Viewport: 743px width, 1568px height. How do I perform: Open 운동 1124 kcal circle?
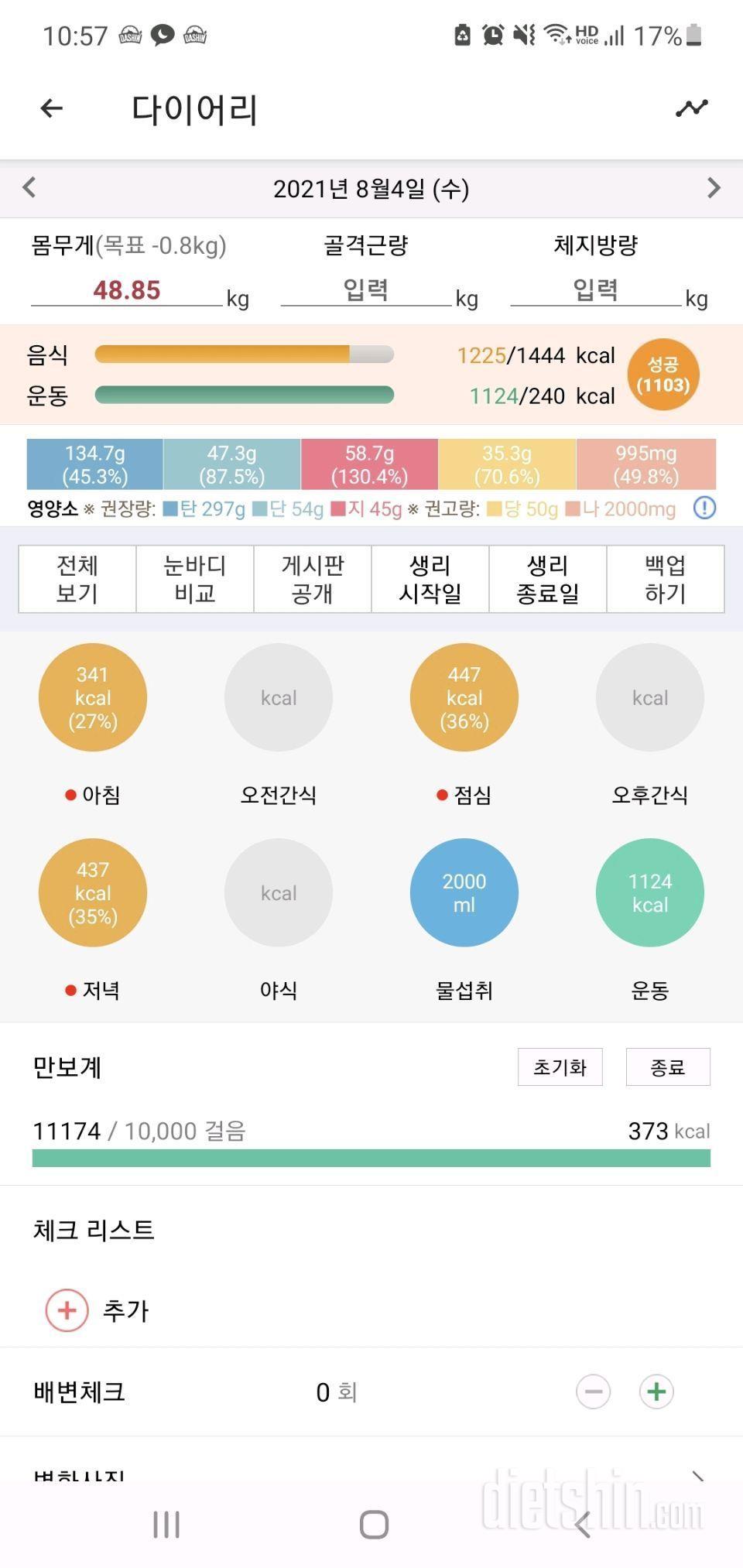pos(650,892)
